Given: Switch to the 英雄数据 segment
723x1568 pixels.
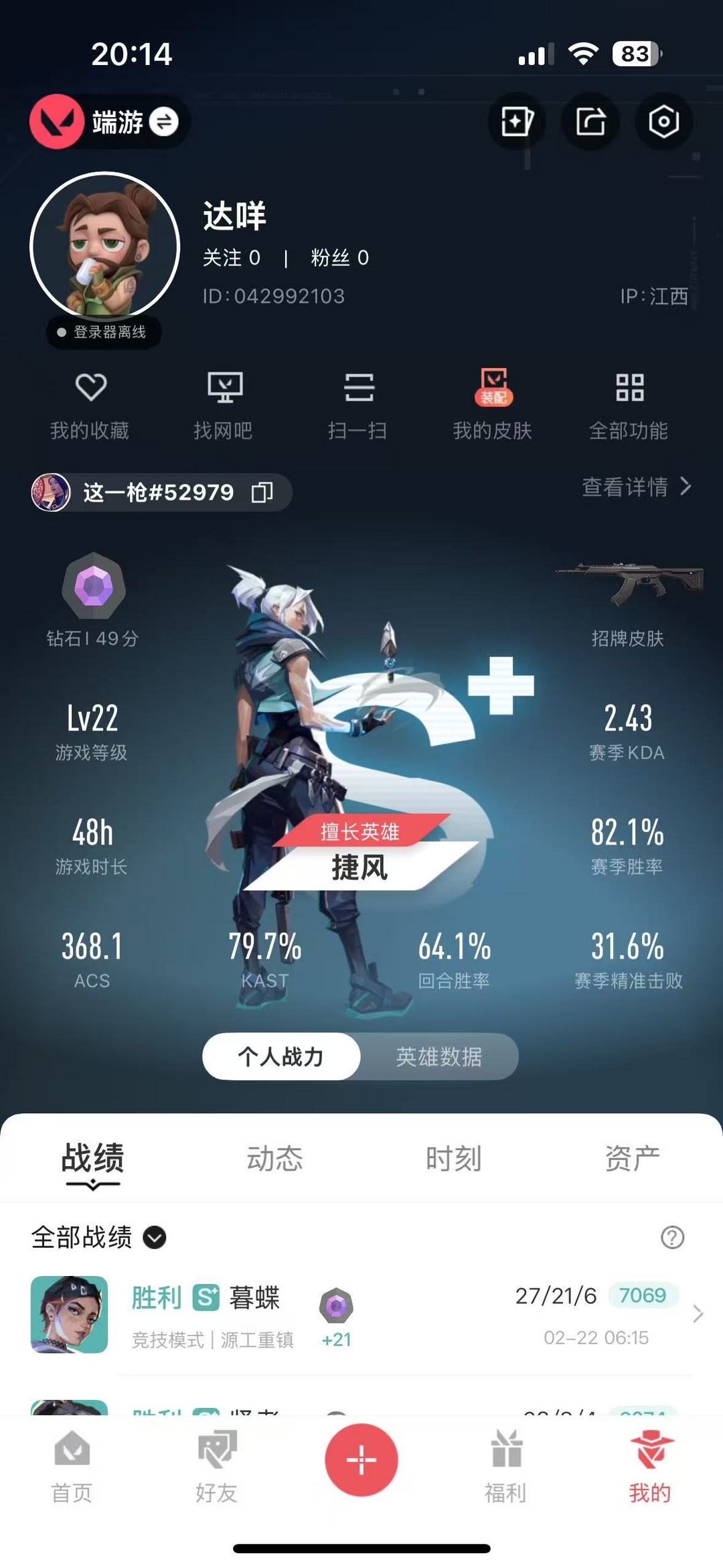Looking at the screenshot, I should (438, 1056).
